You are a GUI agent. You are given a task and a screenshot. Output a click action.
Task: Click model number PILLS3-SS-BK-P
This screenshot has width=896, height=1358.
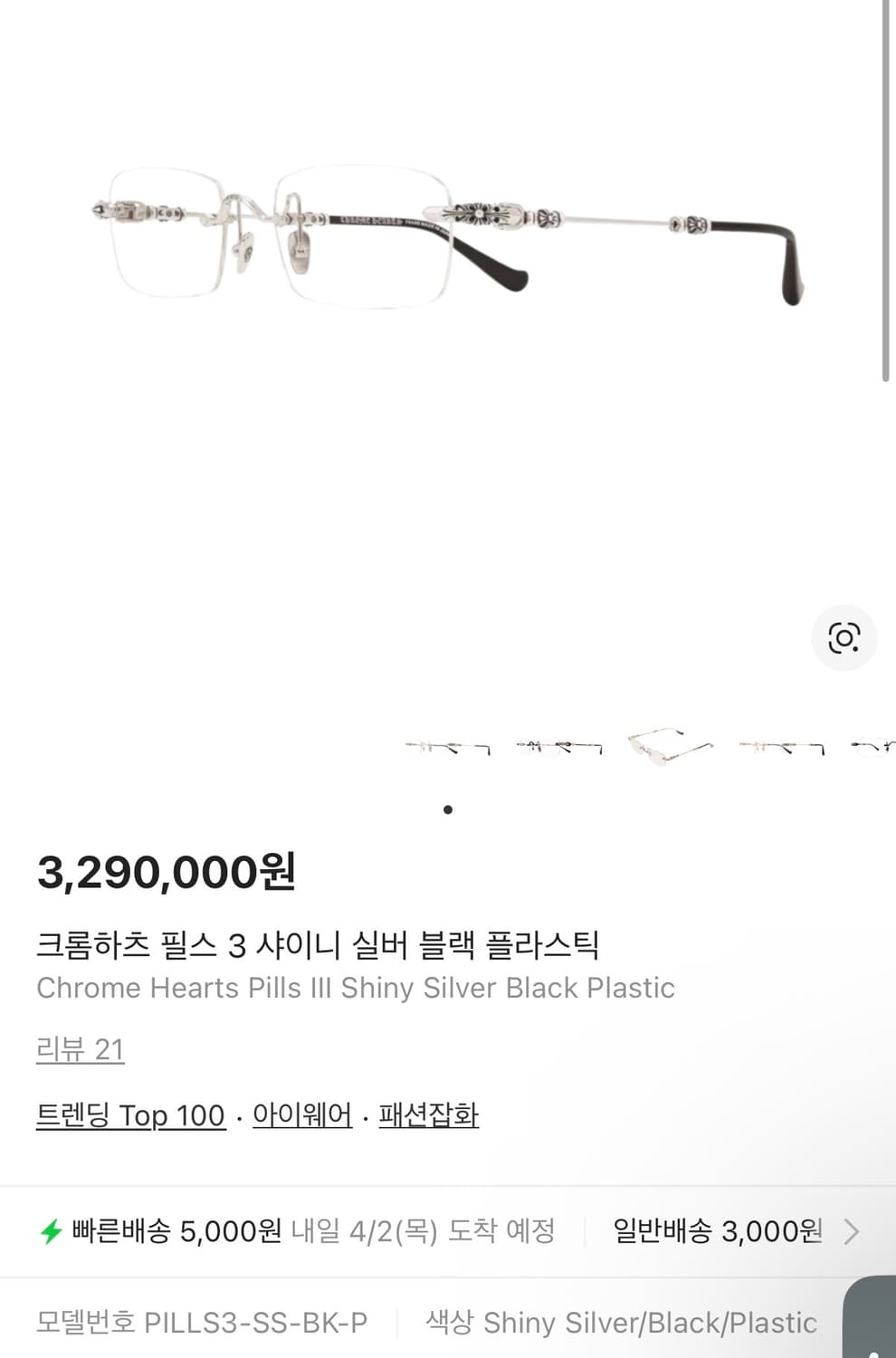(x=204, y=1323)
